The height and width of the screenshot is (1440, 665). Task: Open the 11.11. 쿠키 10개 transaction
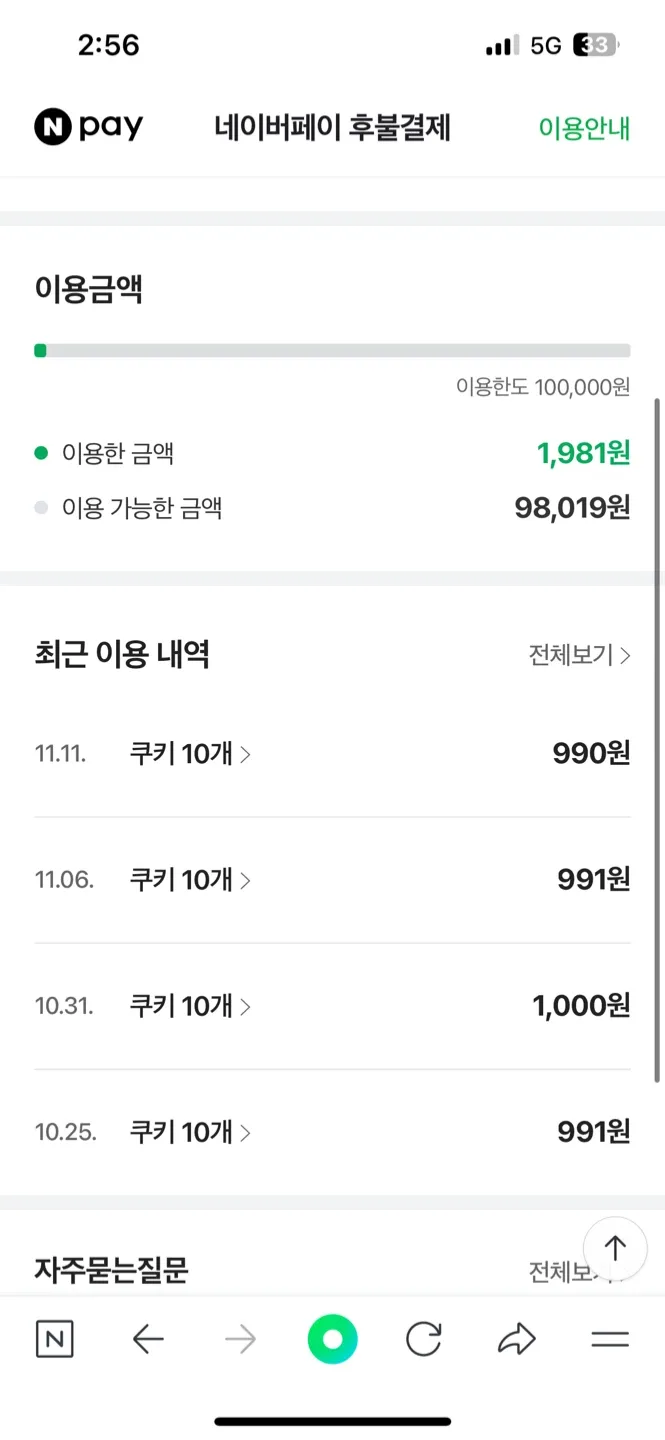tap(190, 754)
